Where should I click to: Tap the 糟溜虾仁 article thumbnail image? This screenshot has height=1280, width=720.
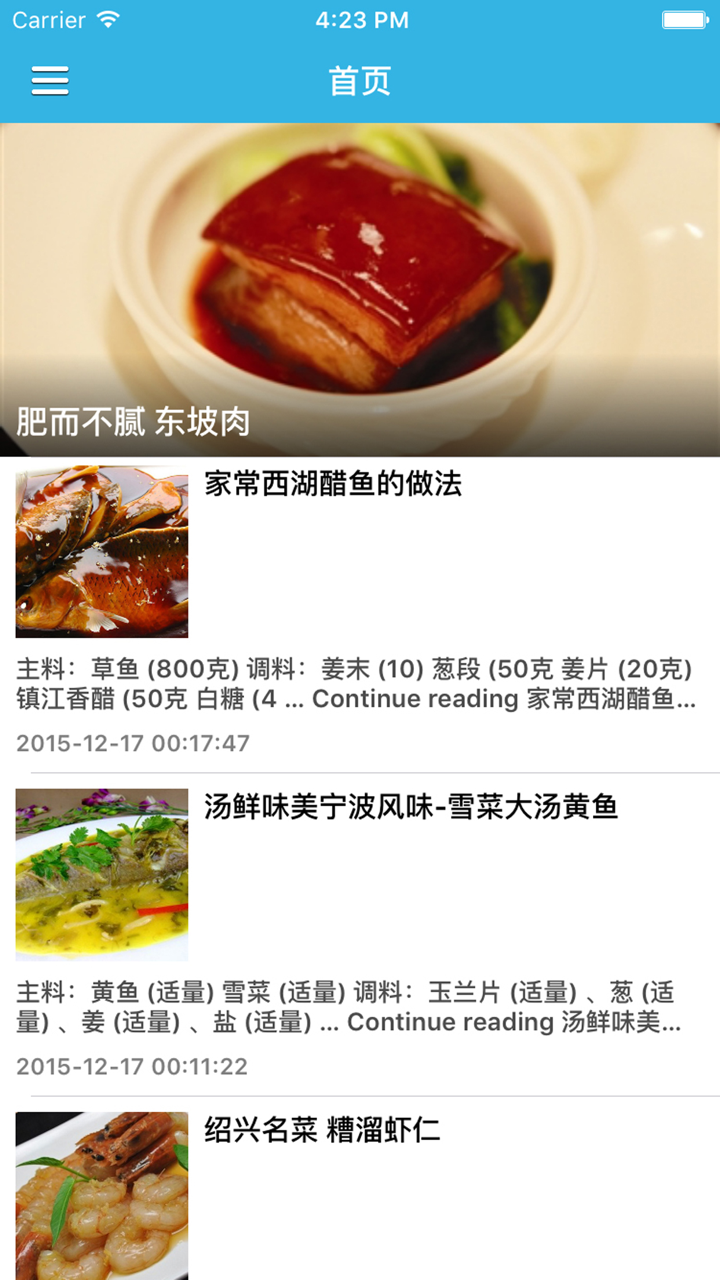pos(100,1196)
